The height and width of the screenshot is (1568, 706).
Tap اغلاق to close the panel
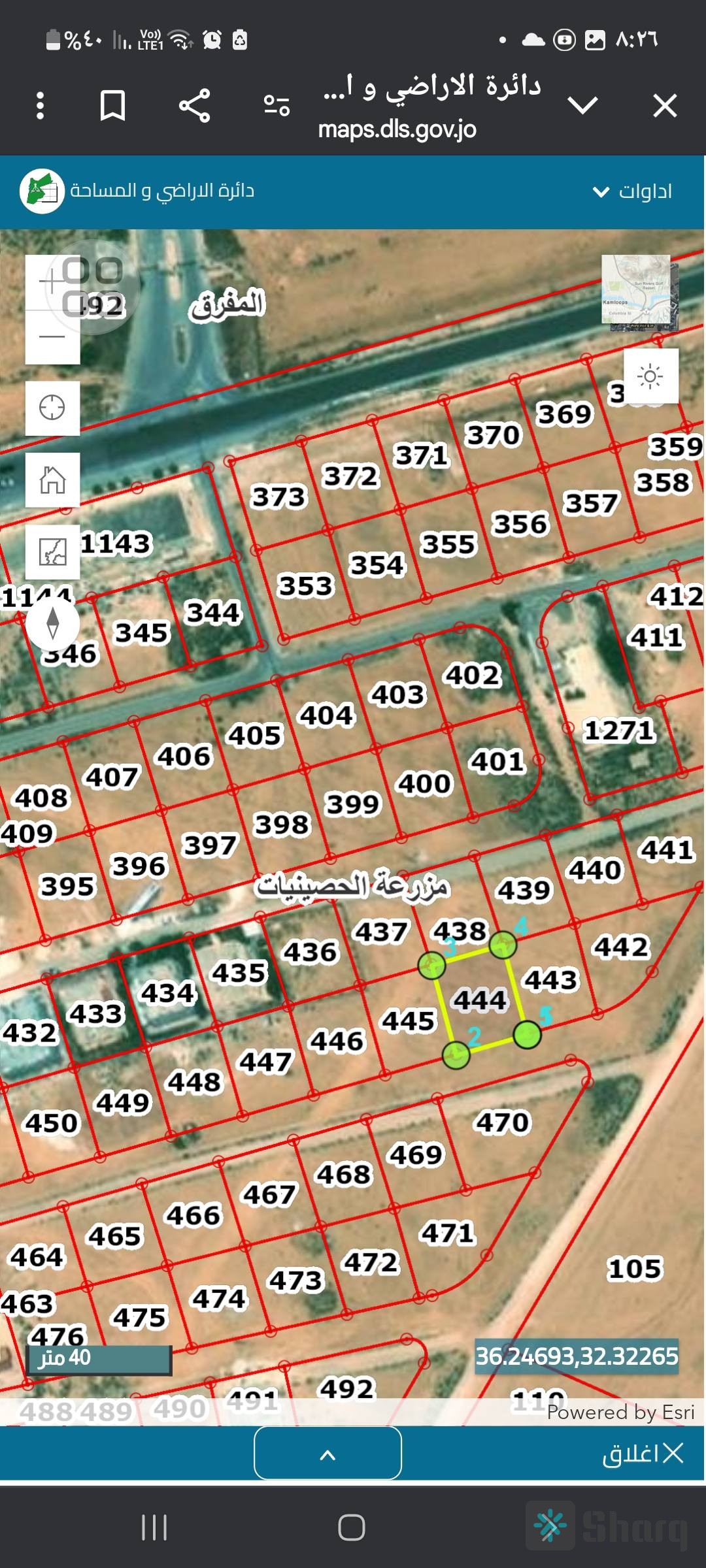[x=643, y=1453]
